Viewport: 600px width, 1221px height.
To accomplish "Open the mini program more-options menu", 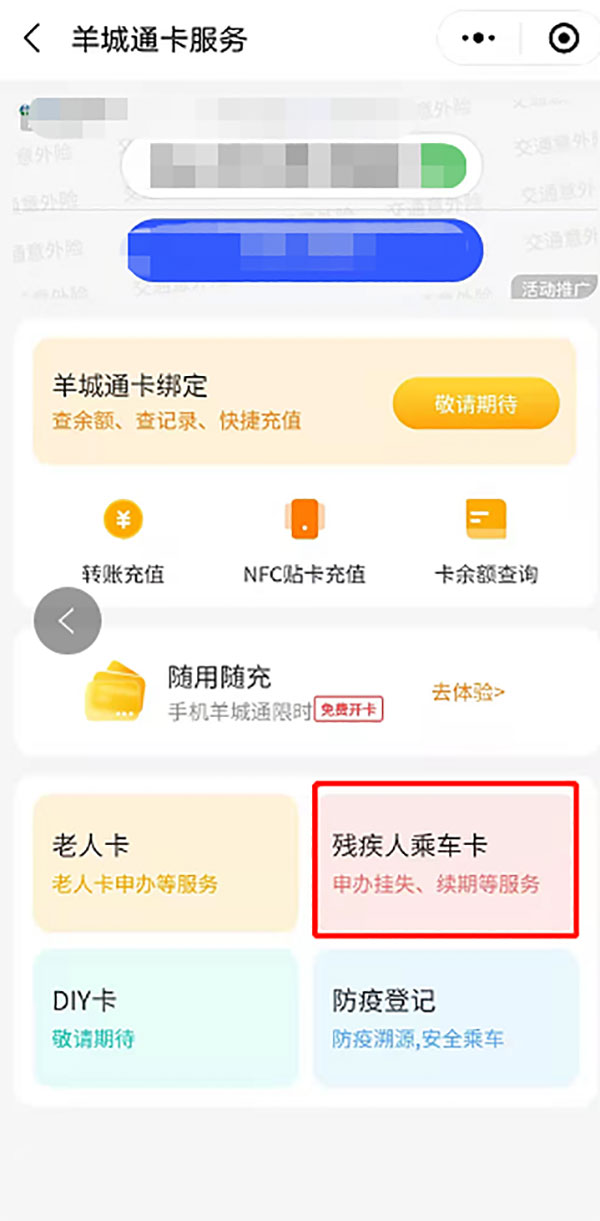I will [478, 39].
